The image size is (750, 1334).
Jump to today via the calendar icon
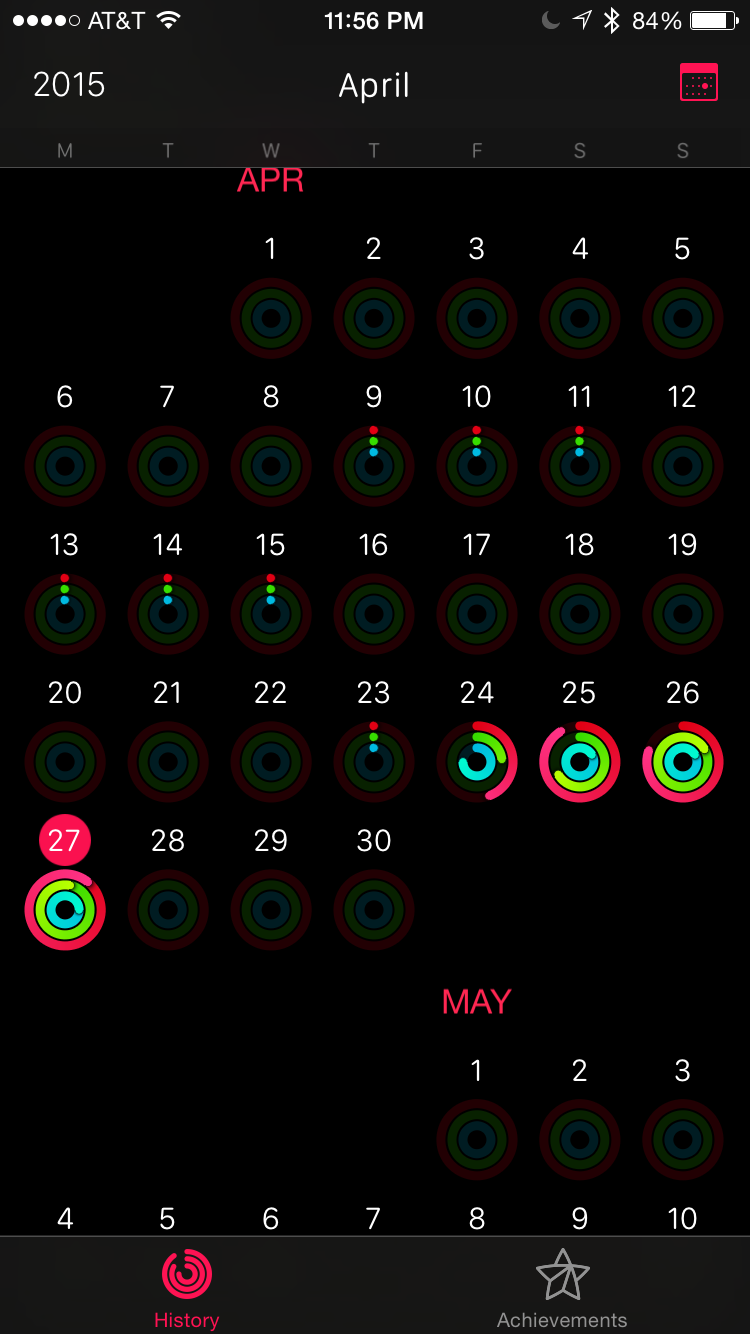(x=699, y=82)
